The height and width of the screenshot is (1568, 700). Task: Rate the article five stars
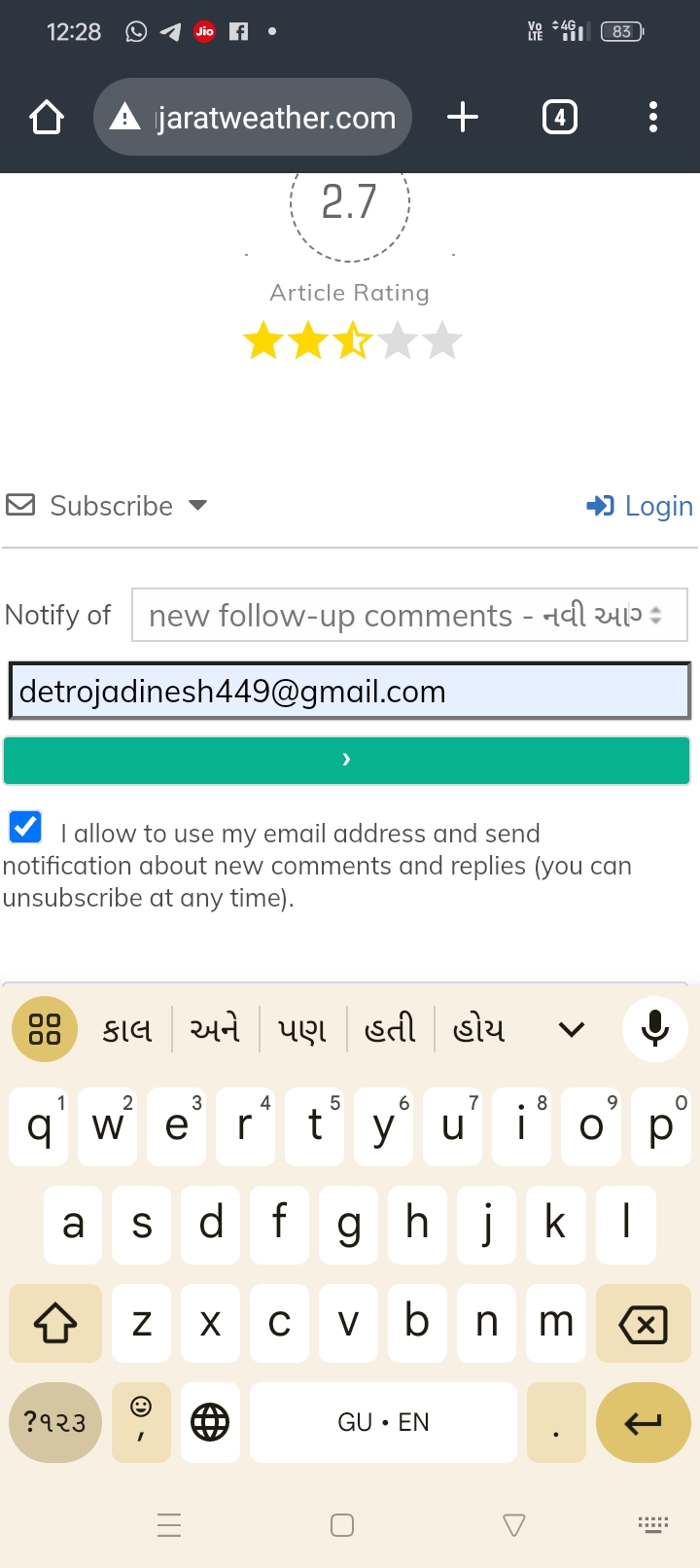(442, 341)
